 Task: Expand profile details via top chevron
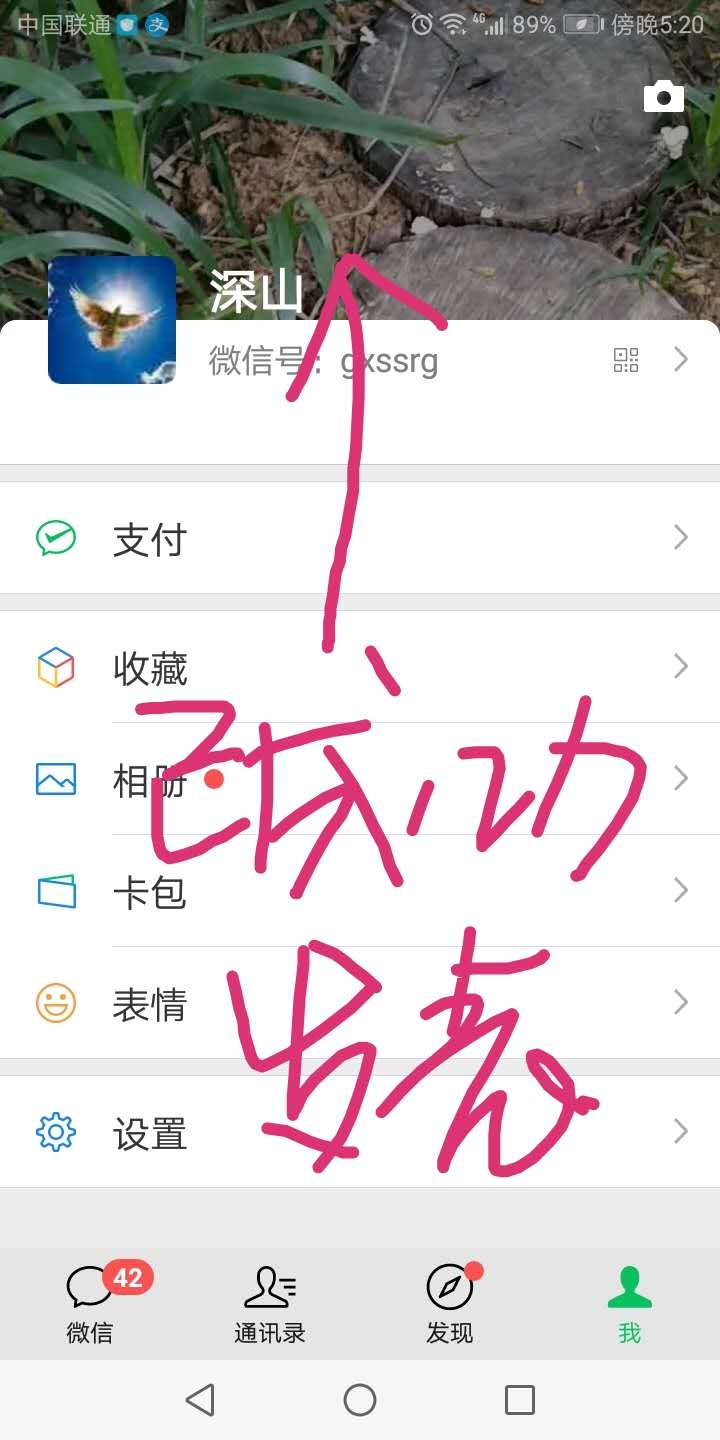pos(680,360)
